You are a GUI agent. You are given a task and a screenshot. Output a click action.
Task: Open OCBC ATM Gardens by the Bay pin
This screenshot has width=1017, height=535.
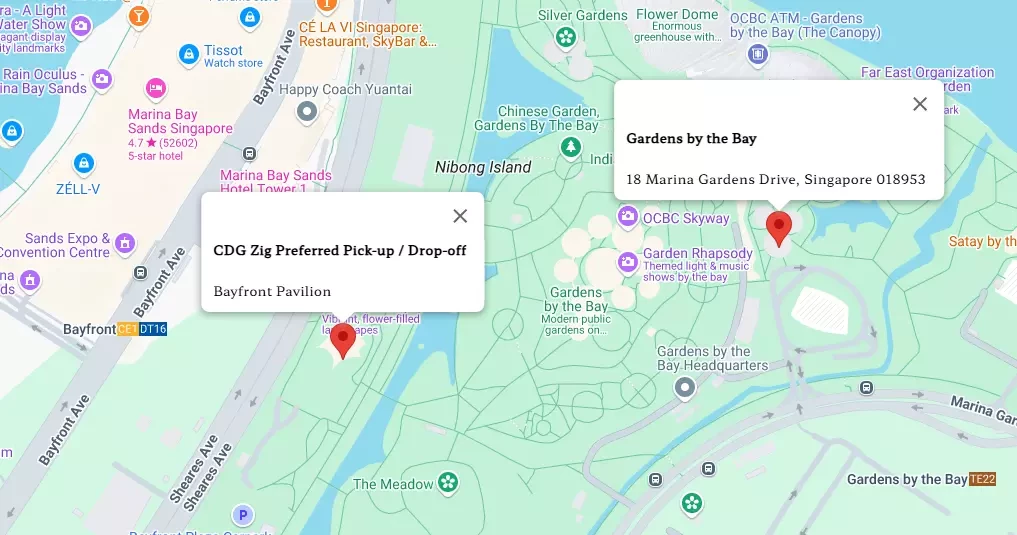[x=759, y=54]
